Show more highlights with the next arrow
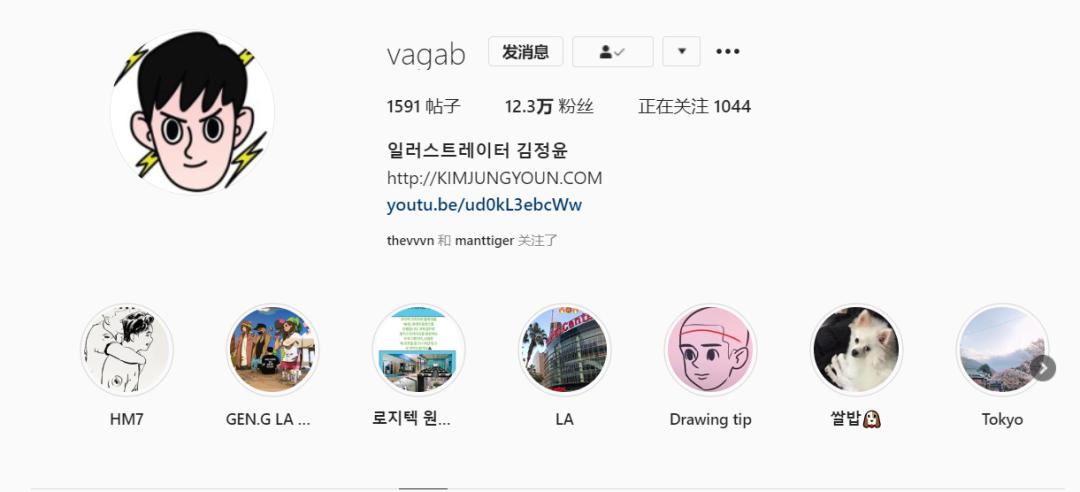 pyautogui.click(x=1043, y=368)
